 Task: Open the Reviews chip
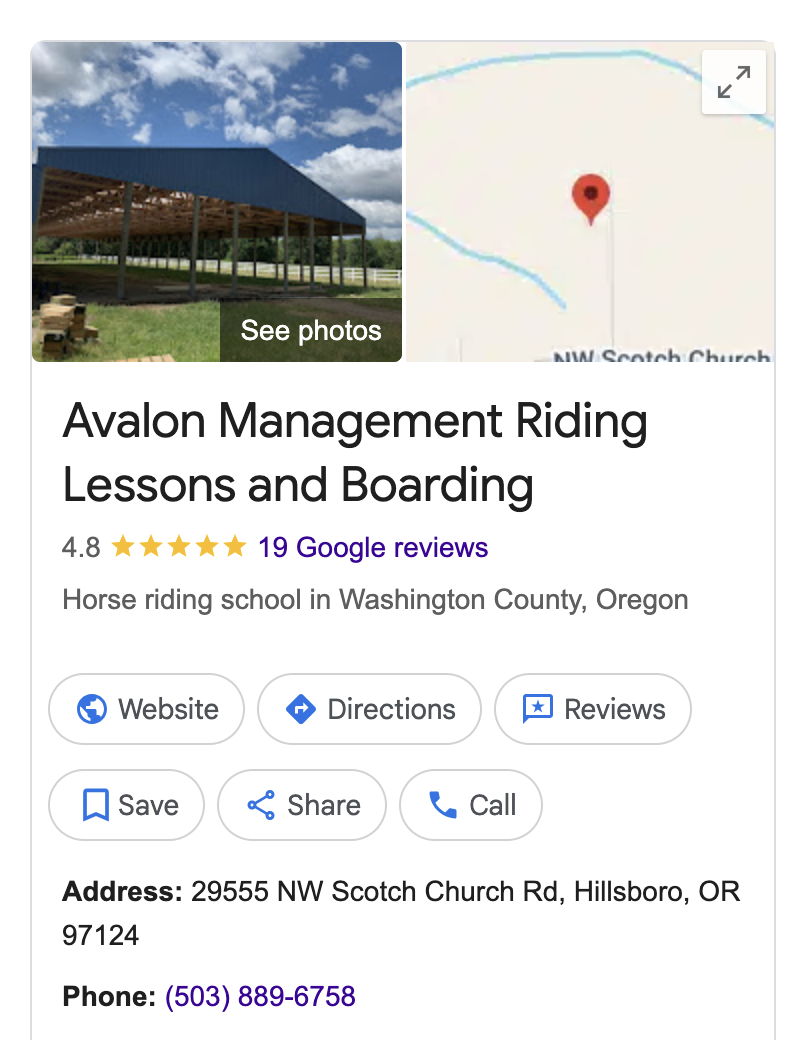[592, 709]
